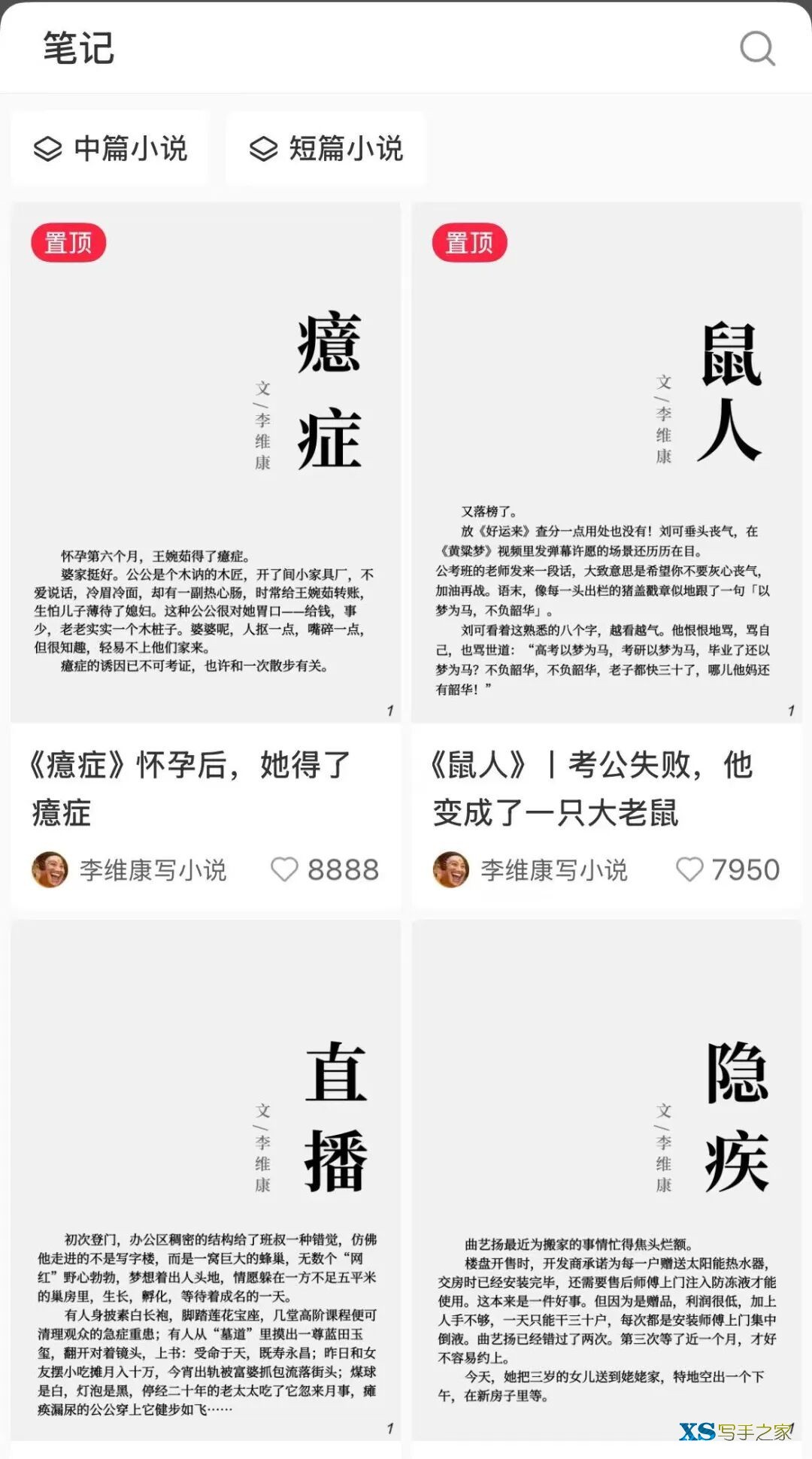The width and height of the screenshot is (812, 1459).
Task: Open the 《鼠人》 note cover
Action: tap(606, 462)
